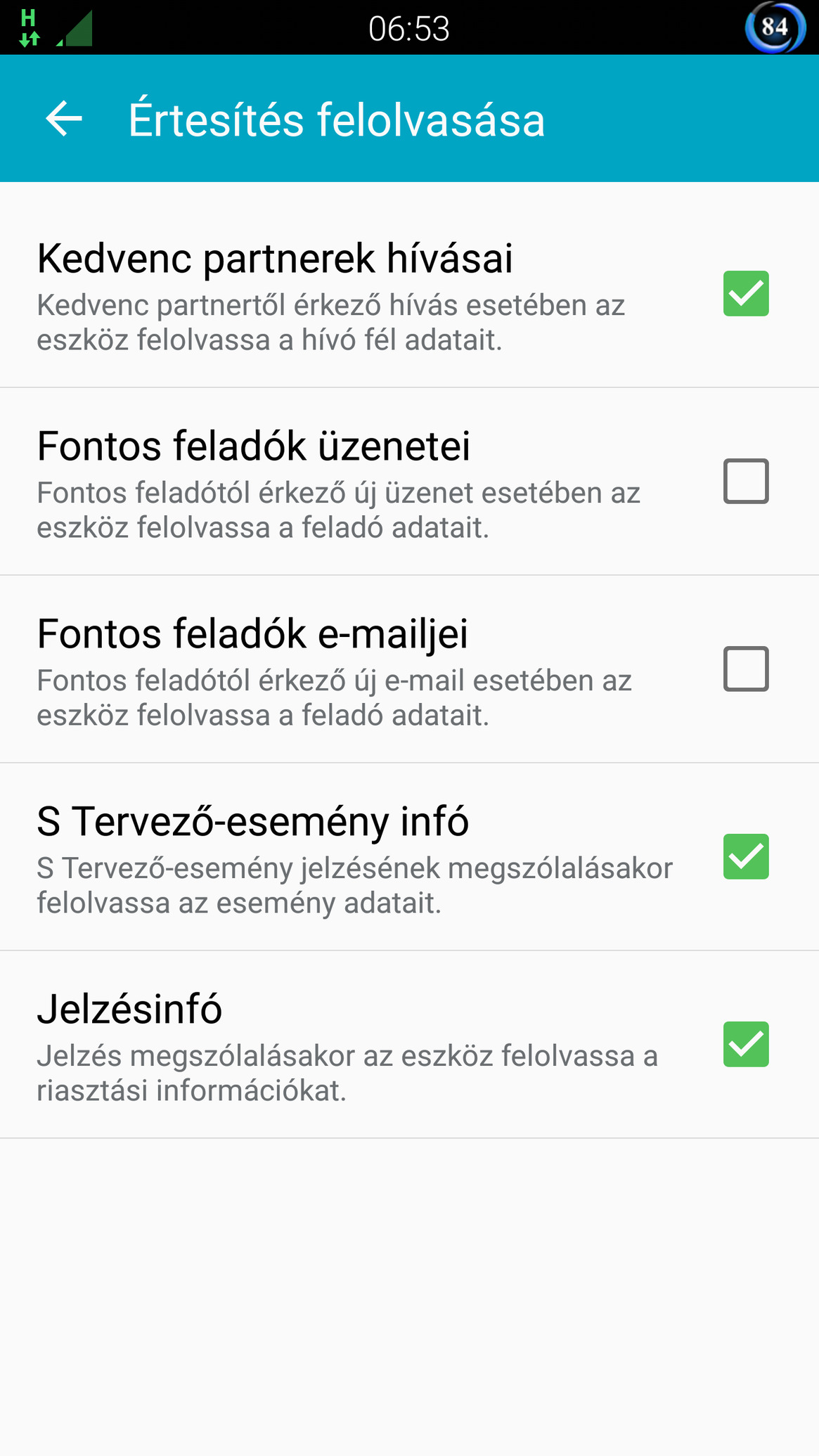The height and width of the screenshot is (1456, 819).
Task: Go back from Értesítés felolvasása
Action: click(64, 118)
